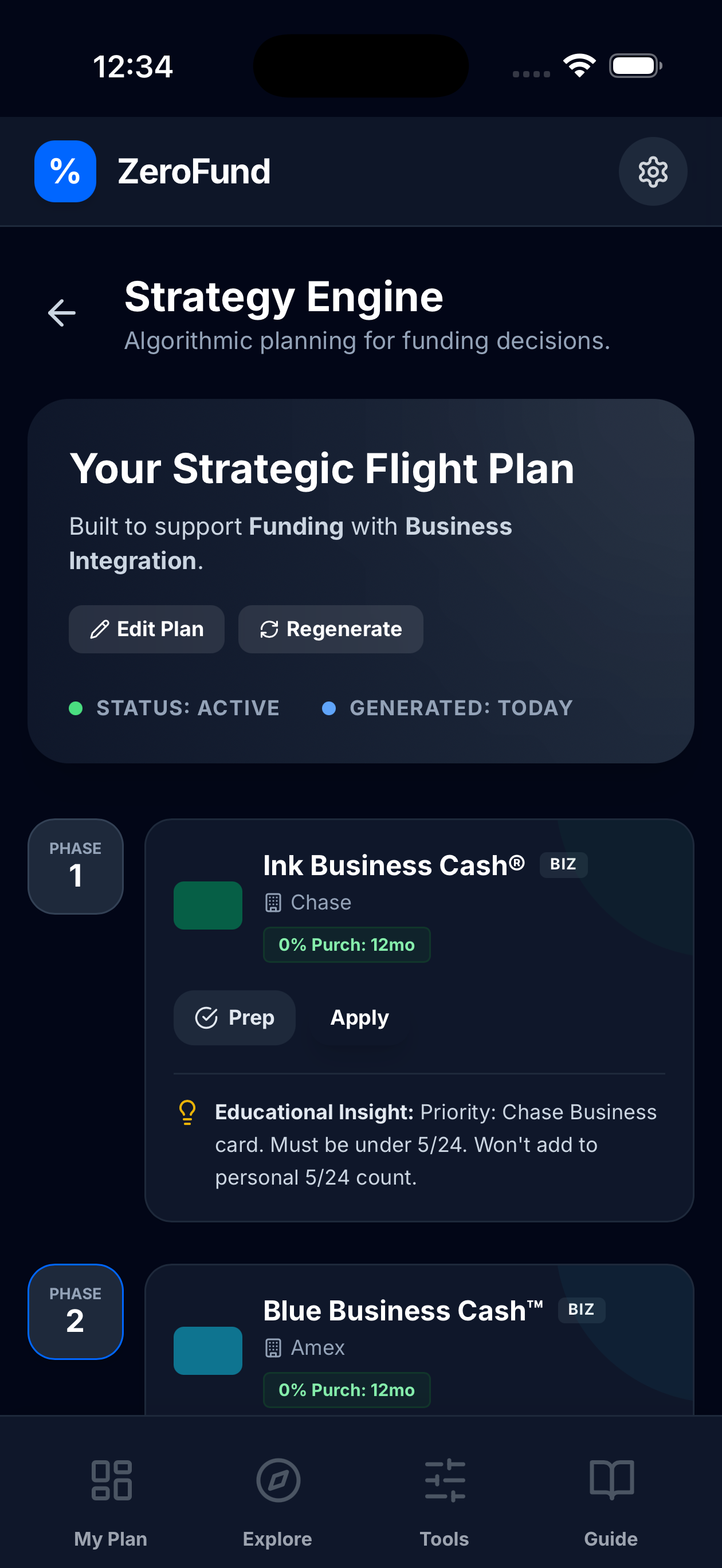722x1568 pixels.
Task: Open the settings gear
Action: pos(653,172)
